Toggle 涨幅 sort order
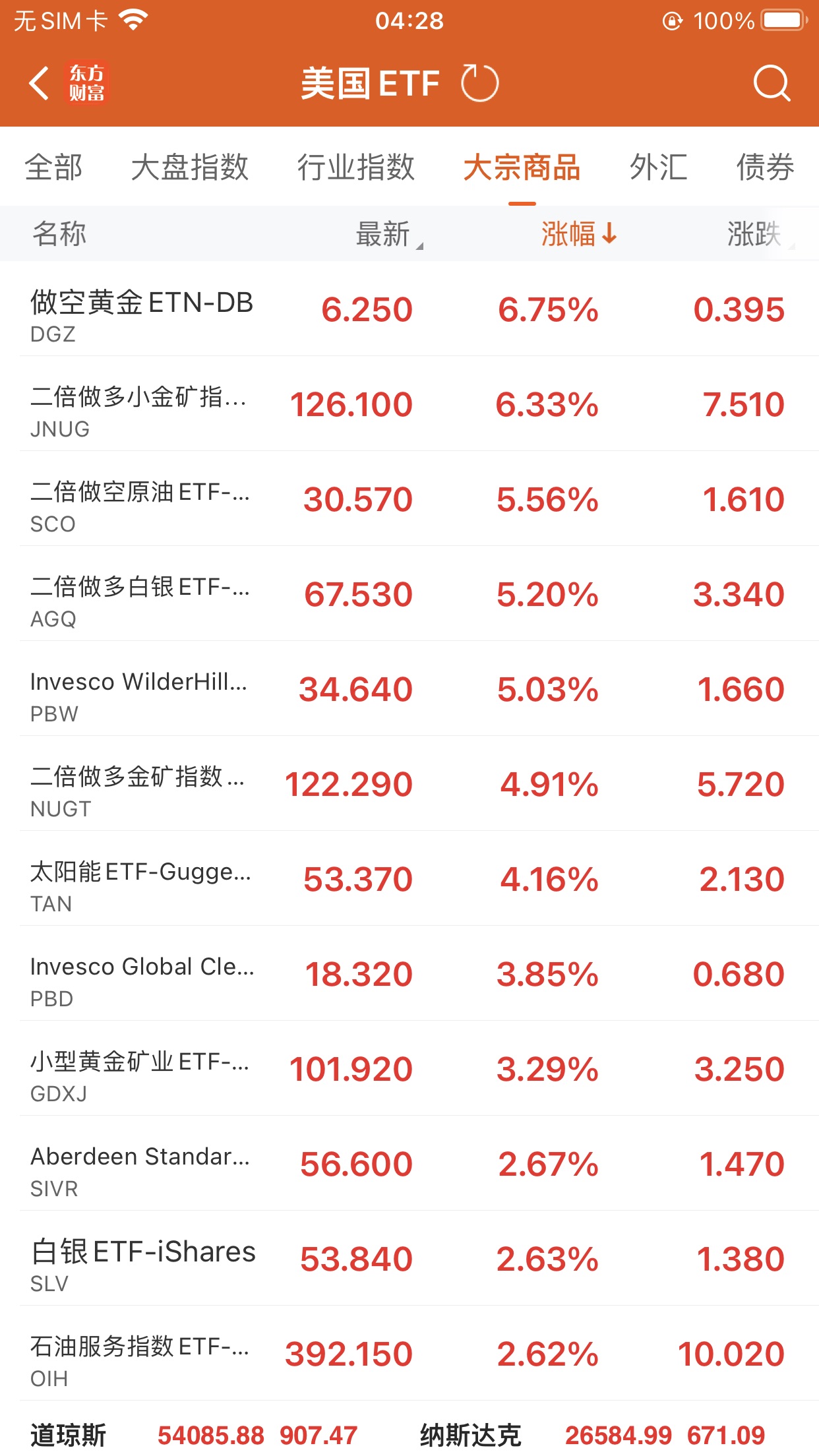Image resolution: width=819 pixels, height=1456 pixels. 579,234
